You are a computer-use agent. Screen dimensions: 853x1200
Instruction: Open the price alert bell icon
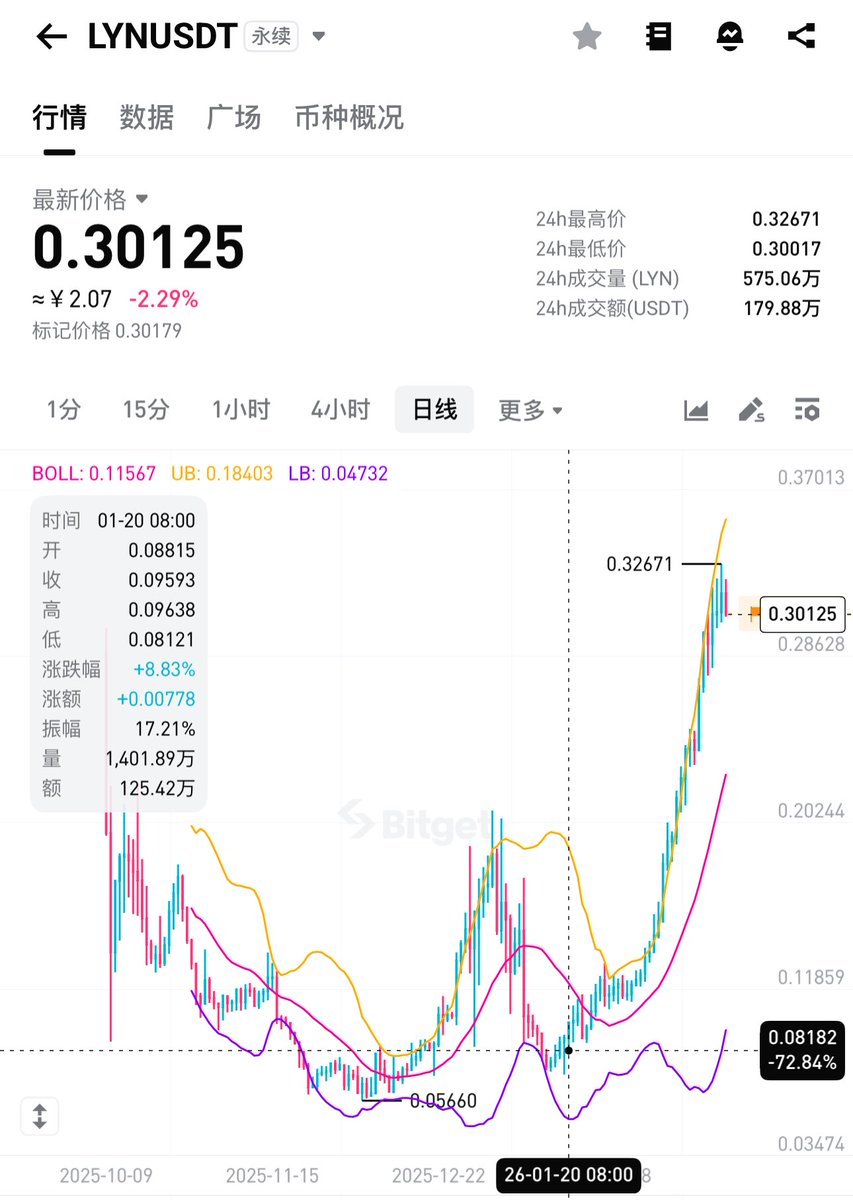729,37
